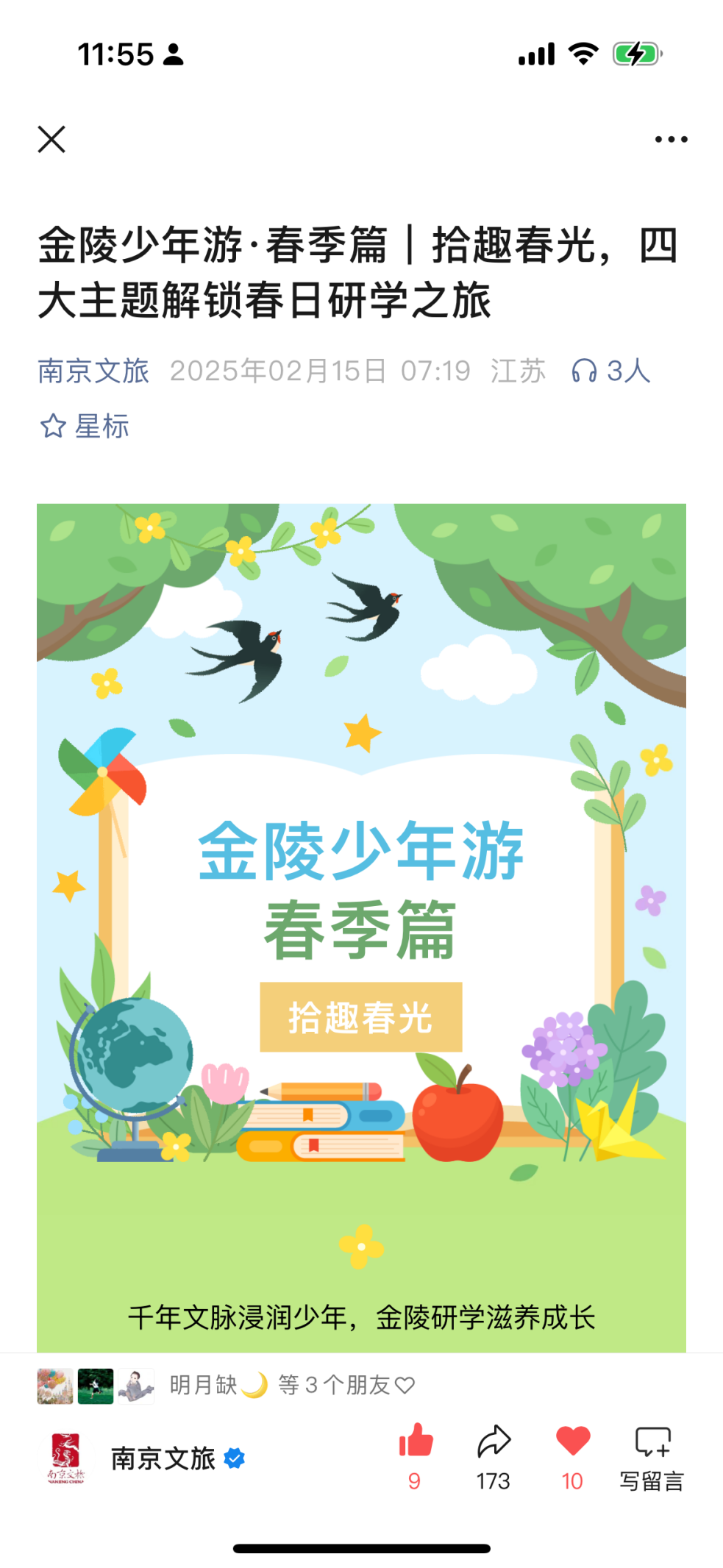Open 南京文旅 account link under title
Image resolution: width=723 pixels, height=1568 pixels.
[93, 371]
